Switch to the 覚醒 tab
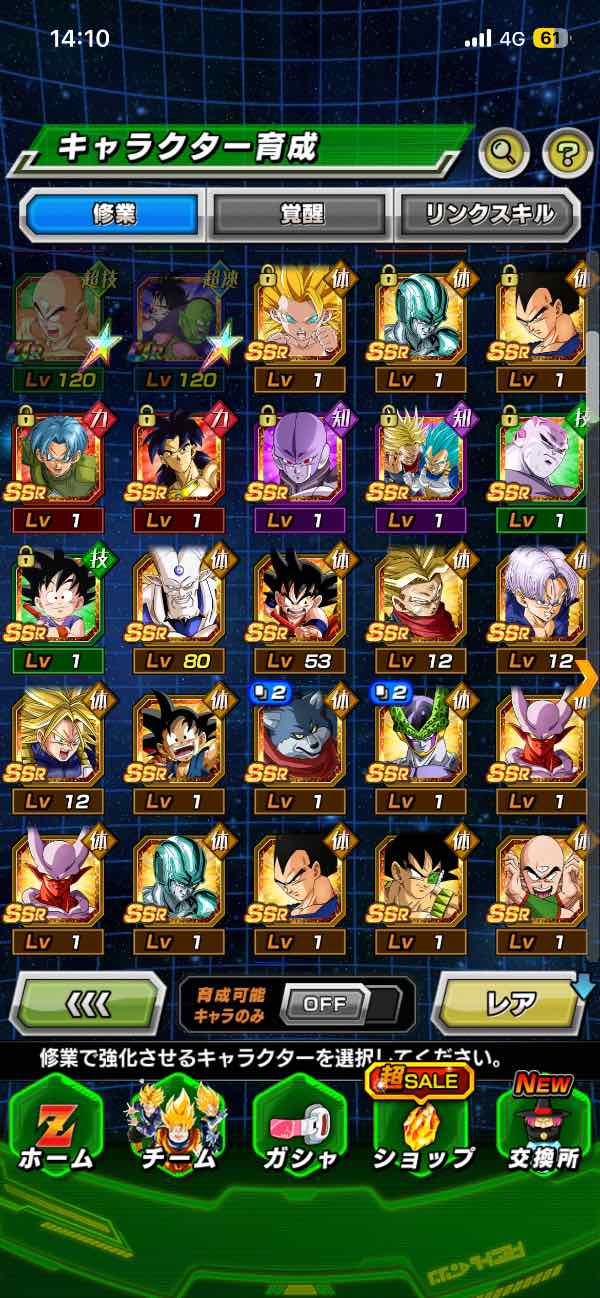This screenshot has width=600, height=1298. [x=299, y=215]
